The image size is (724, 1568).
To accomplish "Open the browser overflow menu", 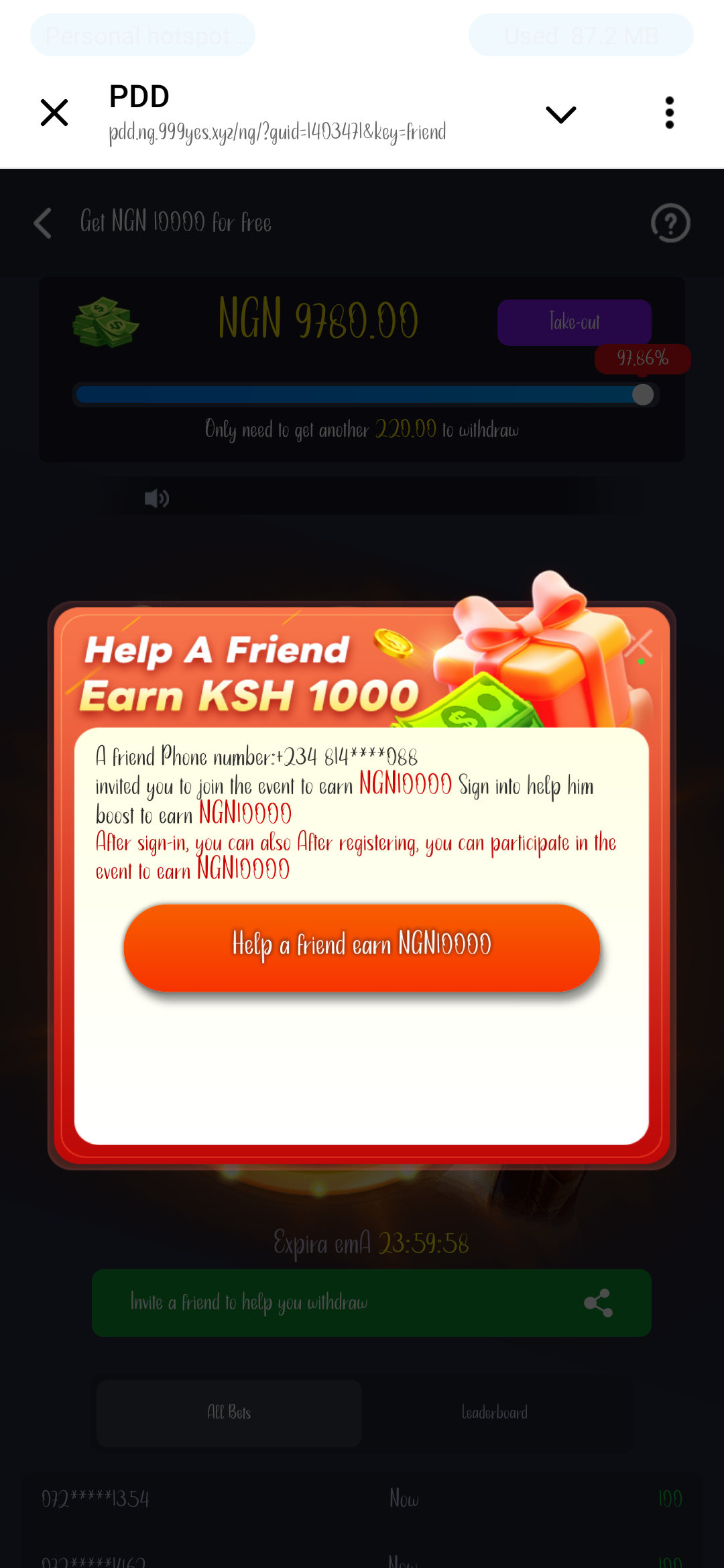I will click(669, 113).
